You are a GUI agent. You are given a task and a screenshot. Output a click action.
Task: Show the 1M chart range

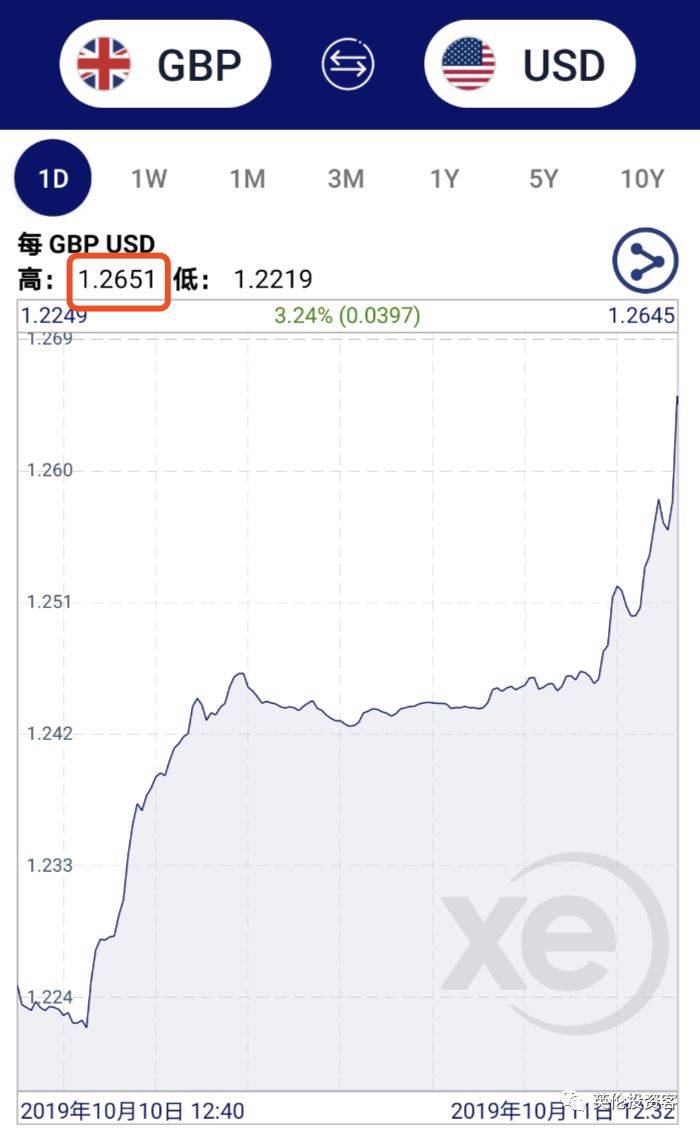pyautogui.click(x=247, y=179)
